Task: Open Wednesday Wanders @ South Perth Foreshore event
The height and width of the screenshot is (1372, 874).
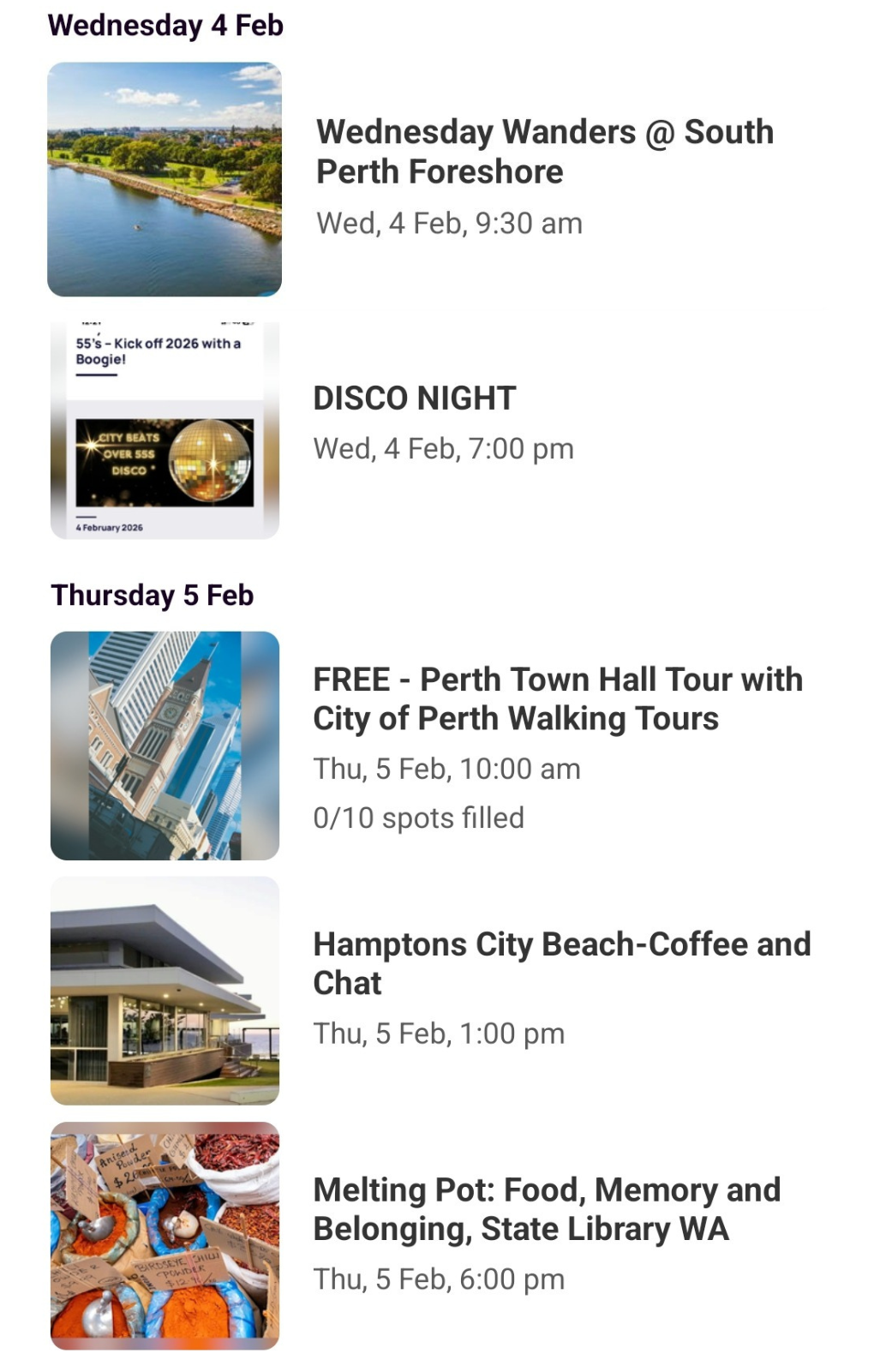Action: pyautogui.click(x=544, y=152)
